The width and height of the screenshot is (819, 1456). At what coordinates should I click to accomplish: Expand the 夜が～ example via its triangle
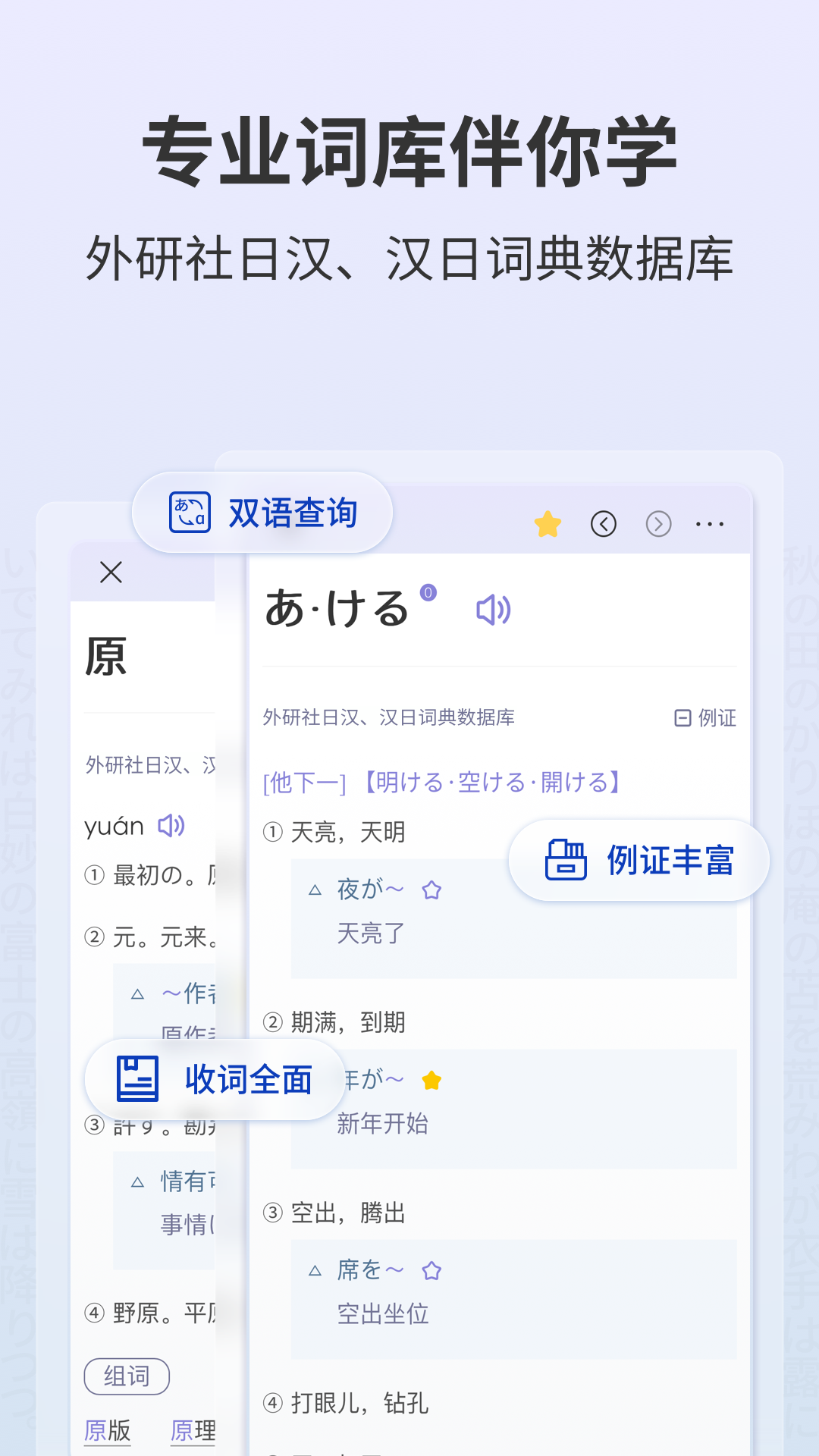(x=314, y=889)
